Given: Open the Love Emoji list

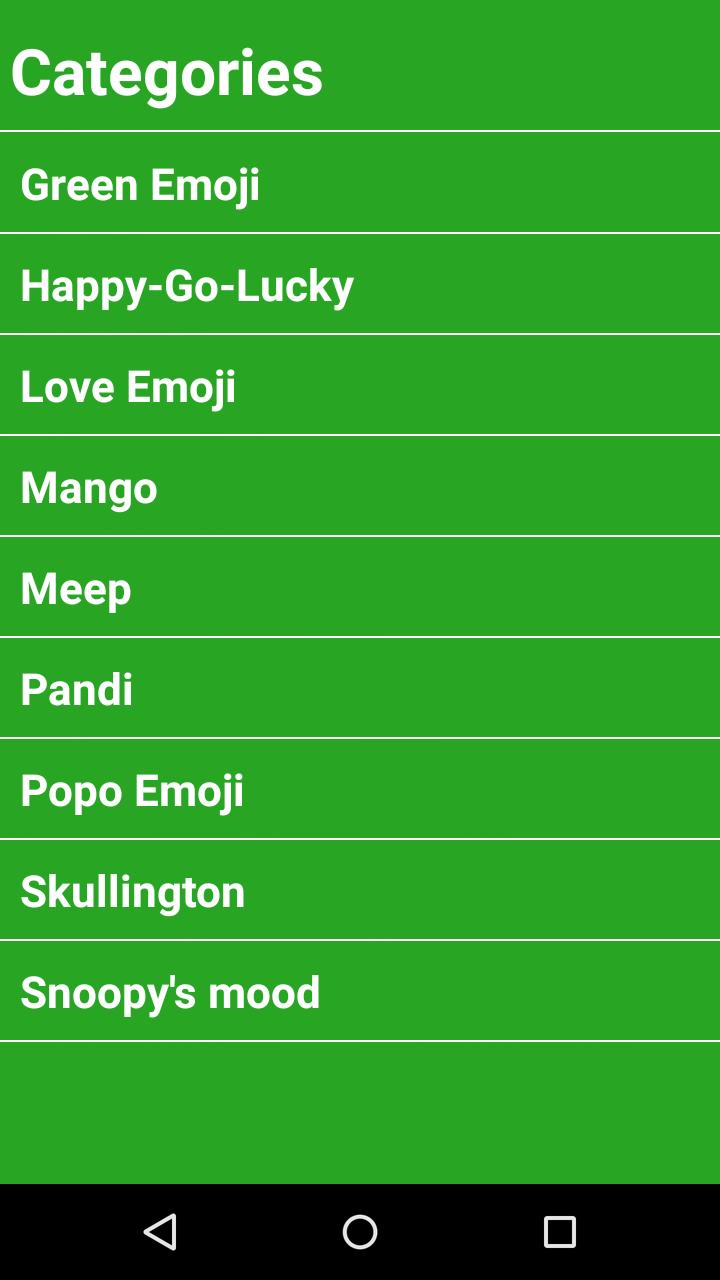Looking at the screenshot, I should 360,386.
